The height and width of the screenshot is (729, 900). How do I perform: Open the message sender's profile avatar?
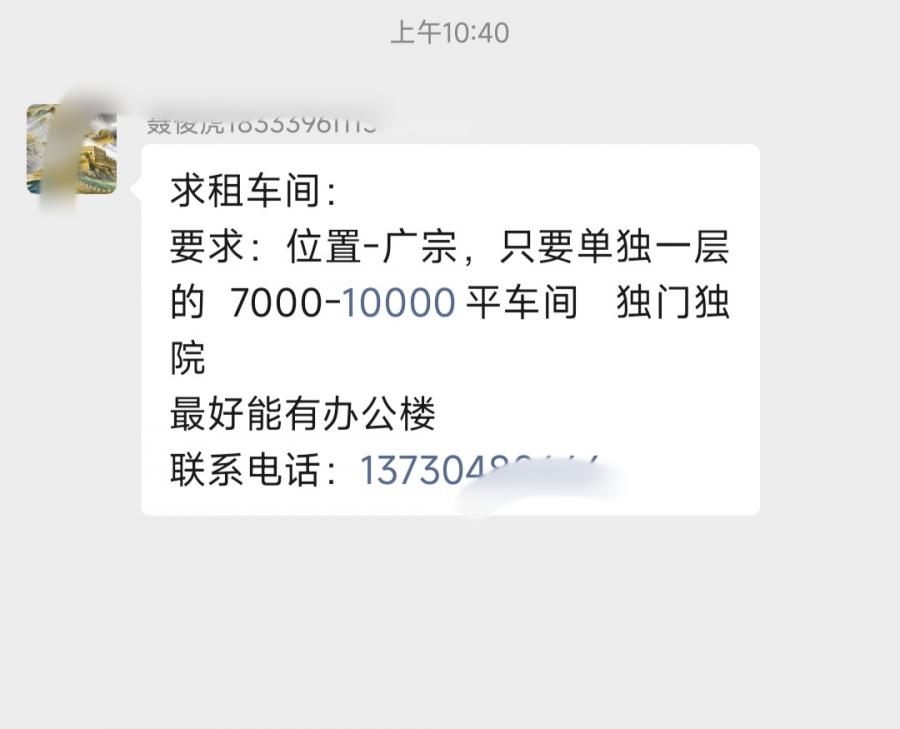tap(71, 149)
